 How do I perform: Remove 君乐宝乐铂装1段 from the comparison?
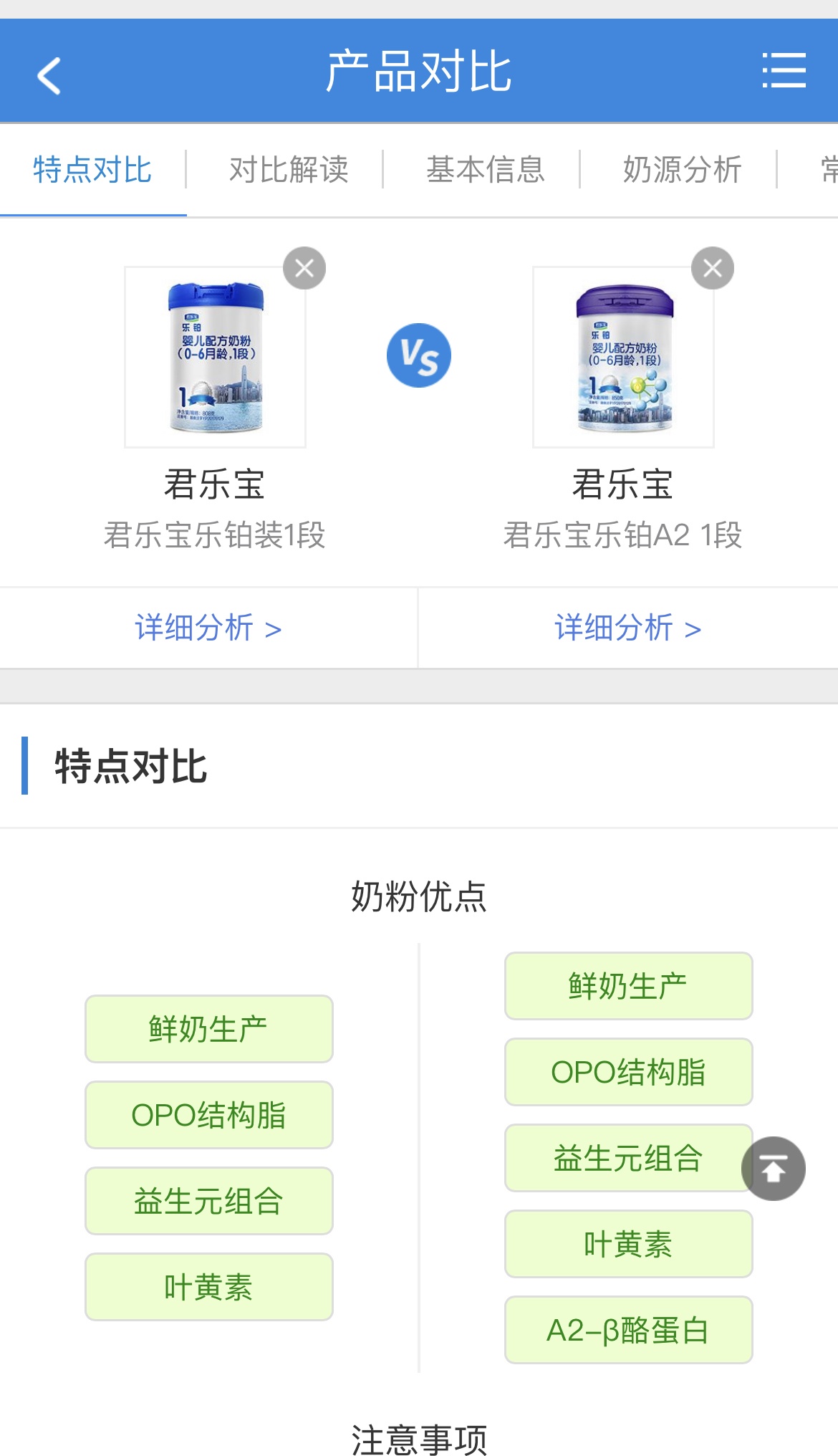(x=304, y=269)
